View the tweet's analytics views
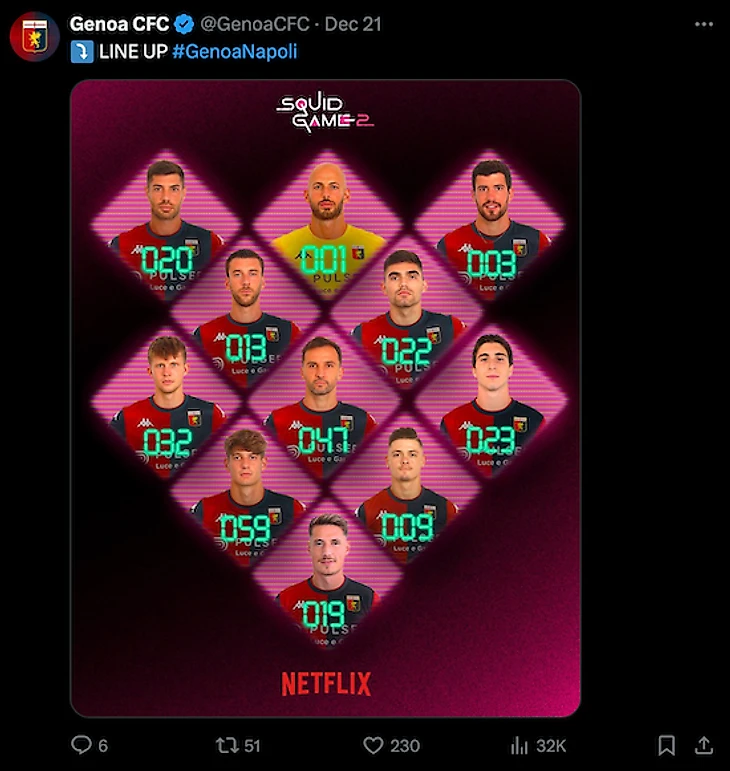This screenshot has width=730, height=771. (520, 745)
